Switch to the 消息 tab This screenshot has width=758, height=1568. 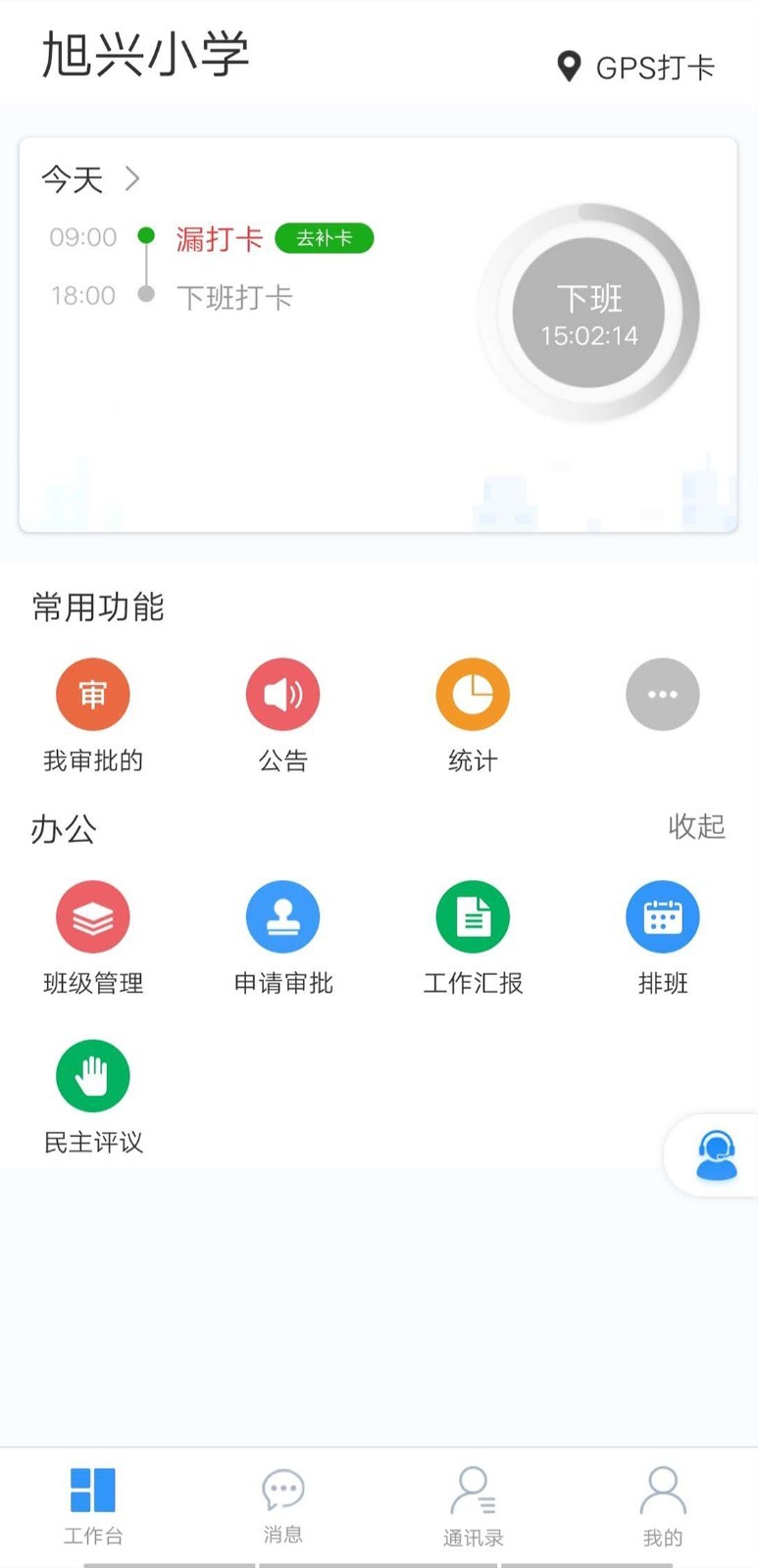pos(282,1506)
